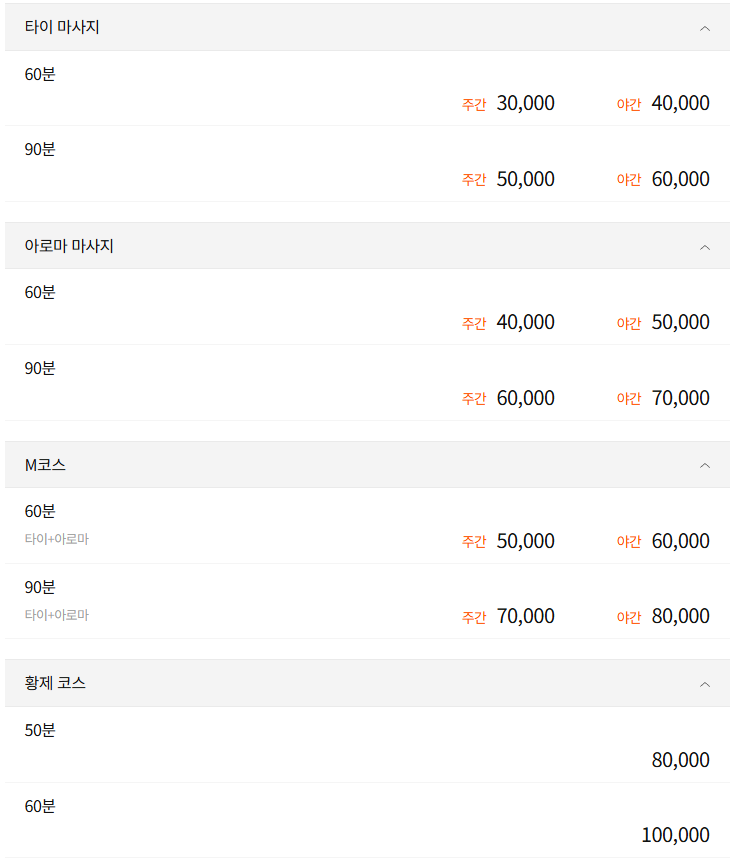The image size is (737, 862).
Task: Select the 주간 30,000 price label
Action: pos(509,103)
